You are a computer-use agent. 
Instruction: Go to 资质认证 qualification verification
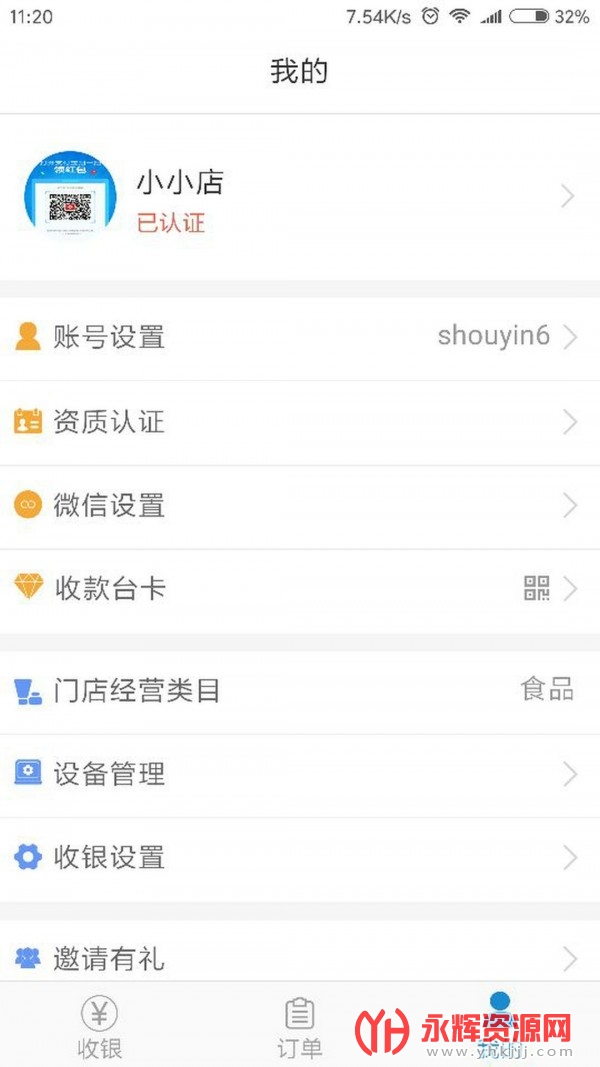point(300,422)
